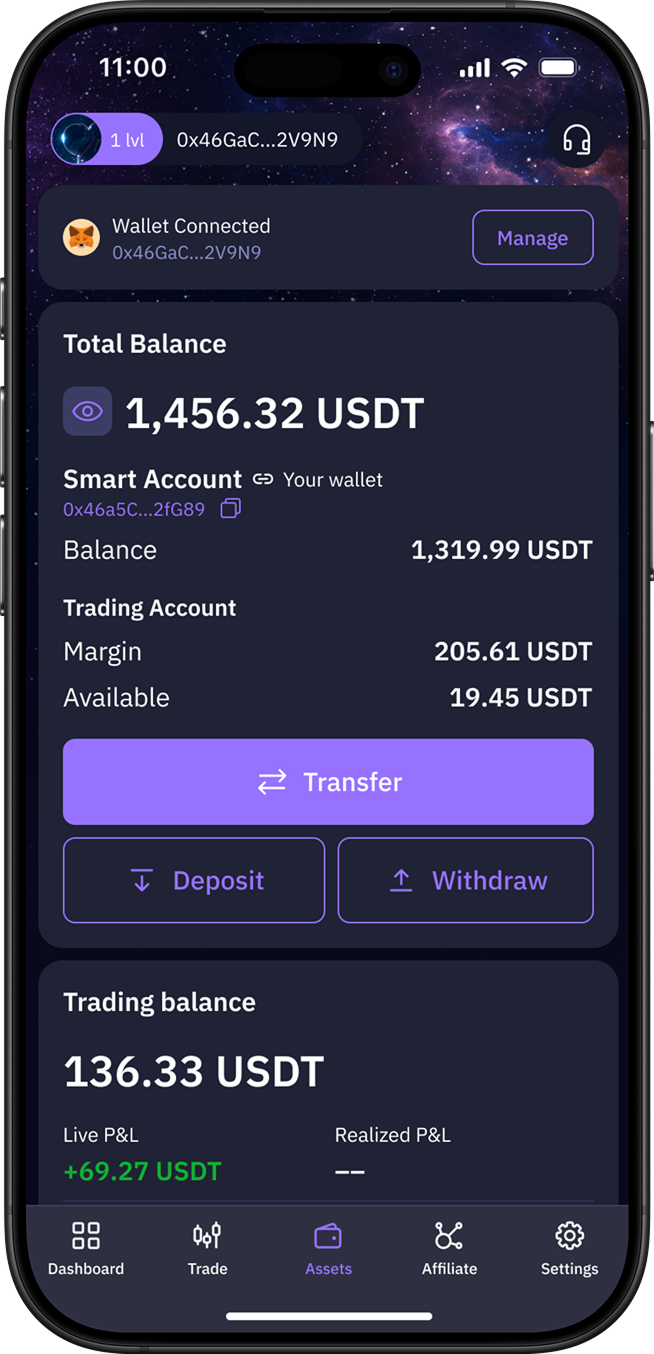Select the Assets tab

click(x=328, y=1248)
